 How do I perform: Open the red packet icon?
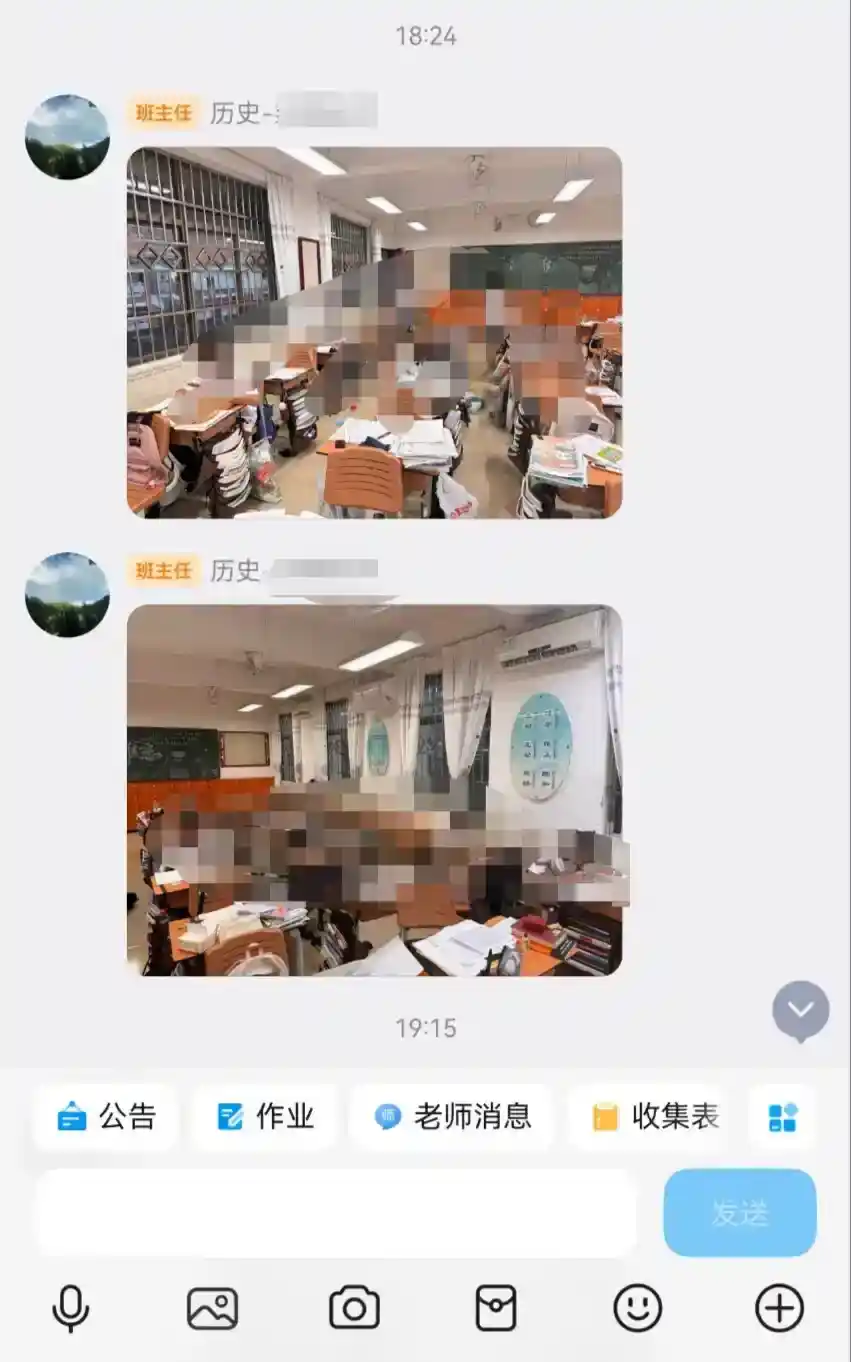pos(496,1308)
